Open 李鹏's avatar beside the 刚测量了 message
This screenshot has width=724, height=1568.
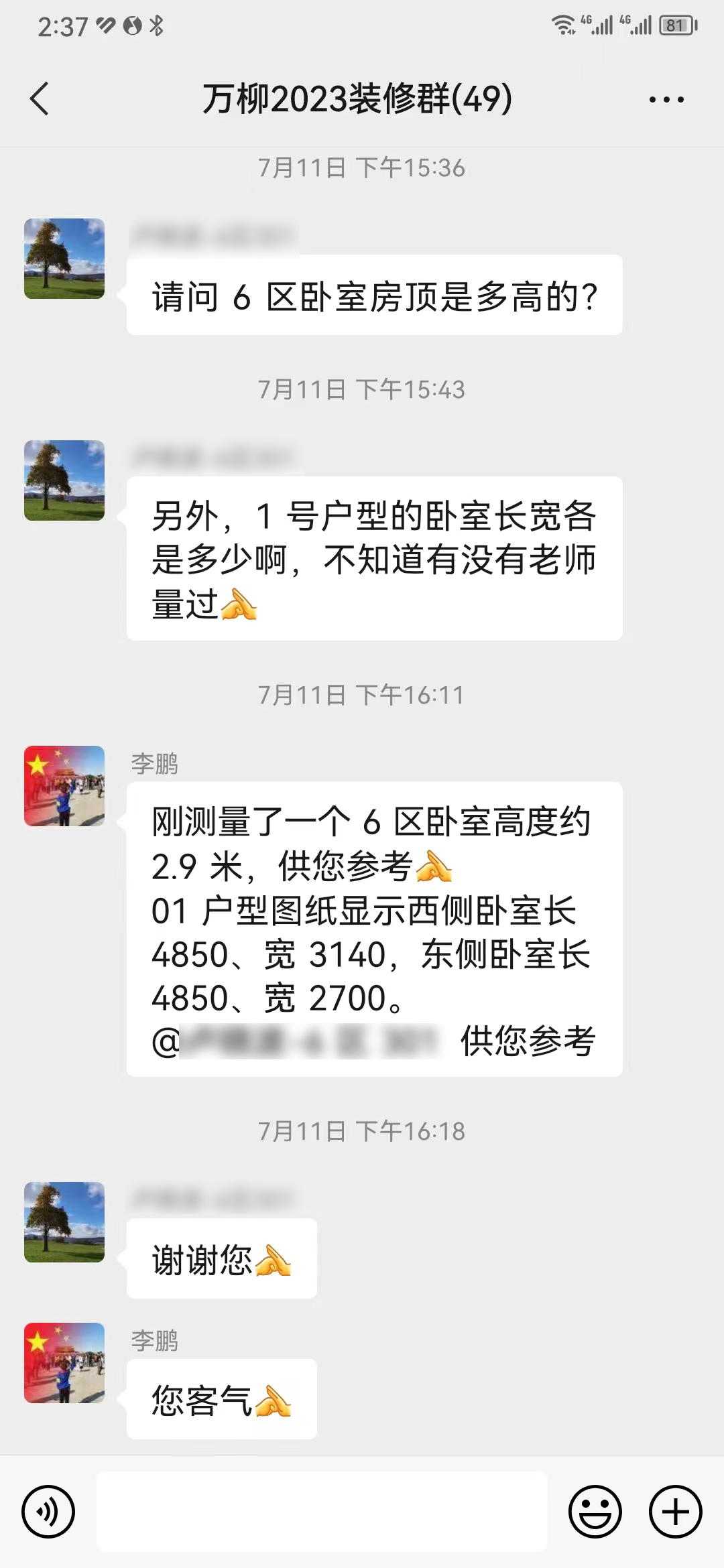(64, 786)
